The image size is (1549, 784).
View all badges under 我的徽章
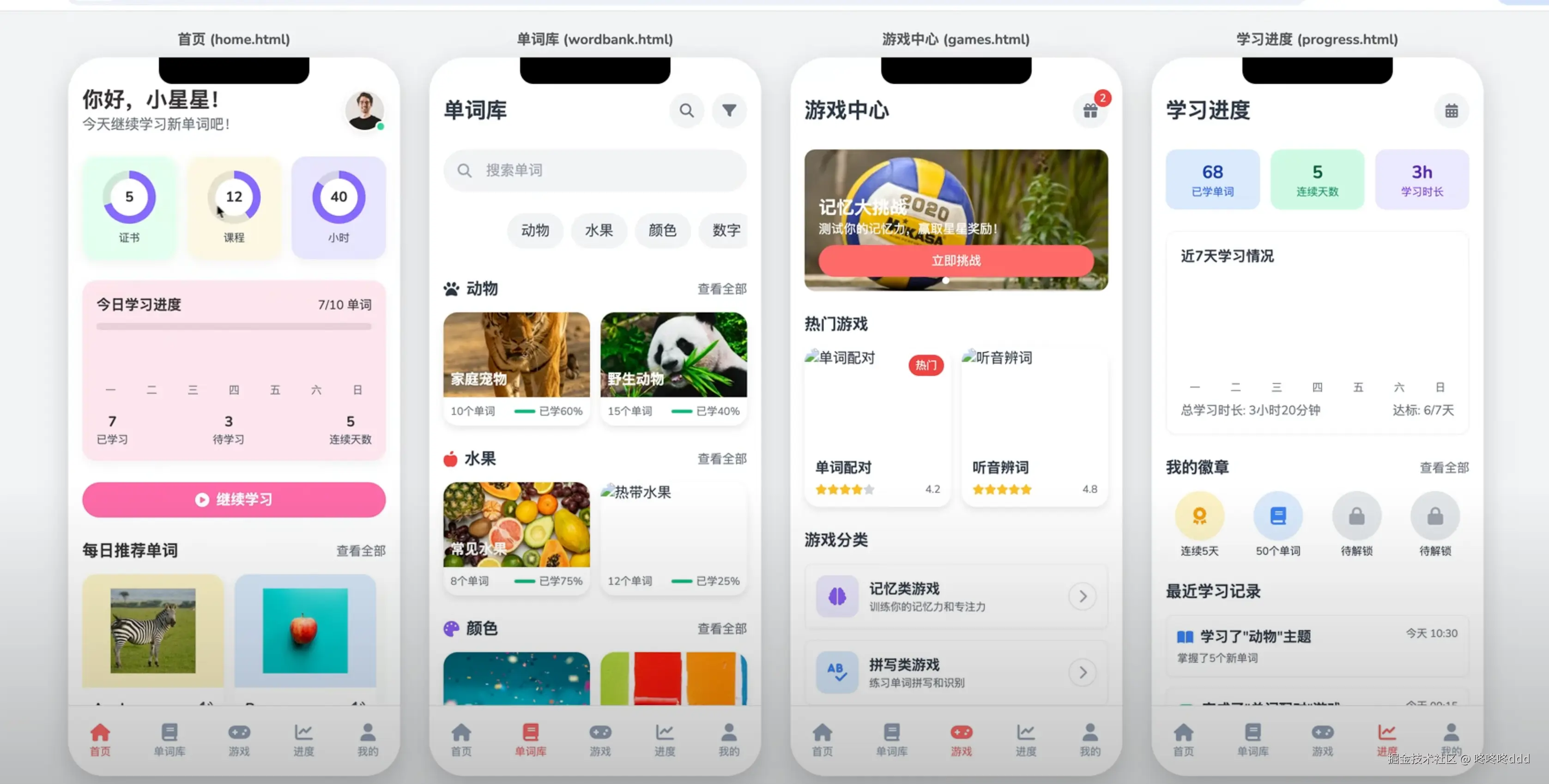[x=1443, y=468]
